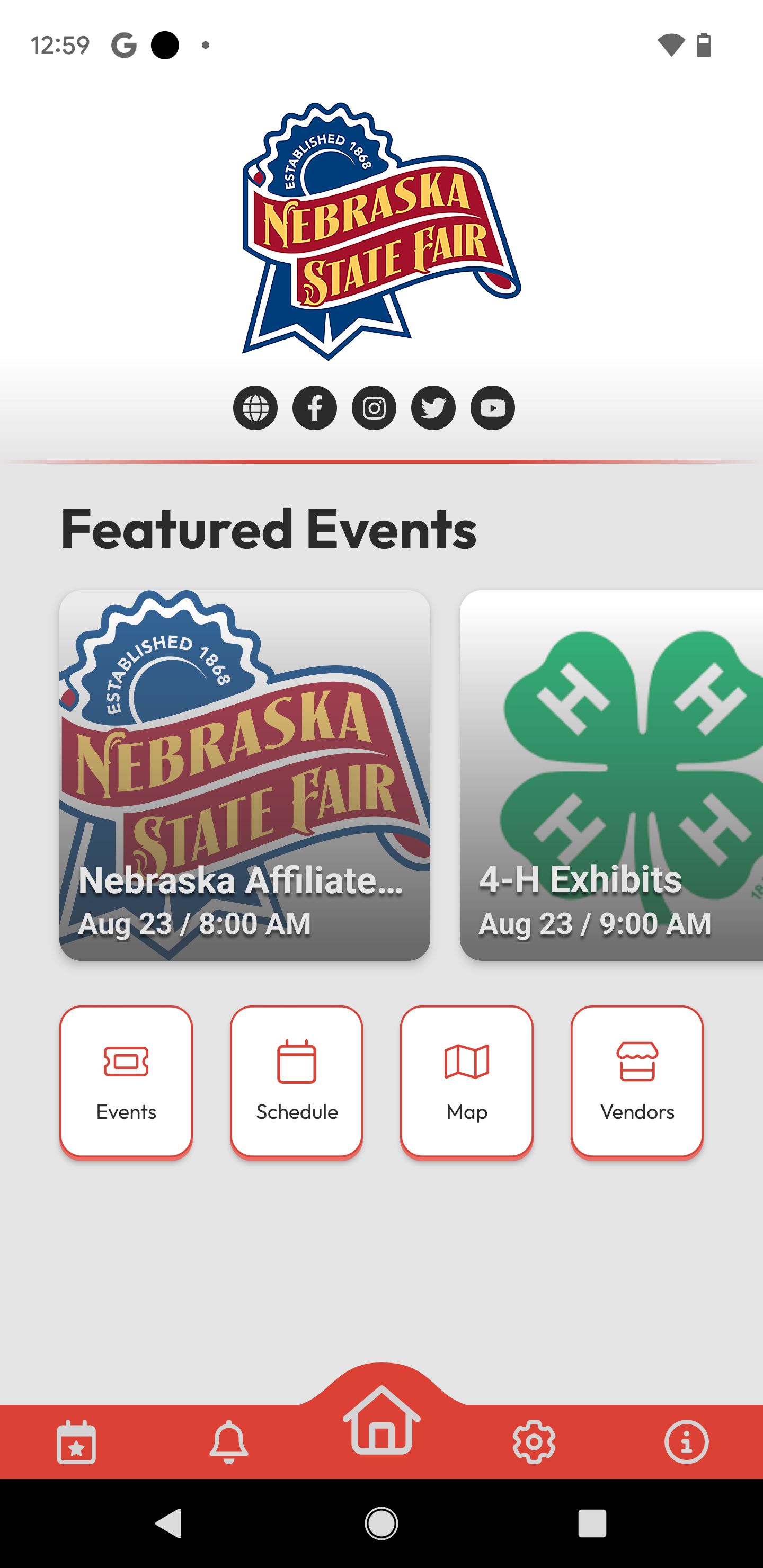Open the notifications bell tab

click(x=229, y=1442)
